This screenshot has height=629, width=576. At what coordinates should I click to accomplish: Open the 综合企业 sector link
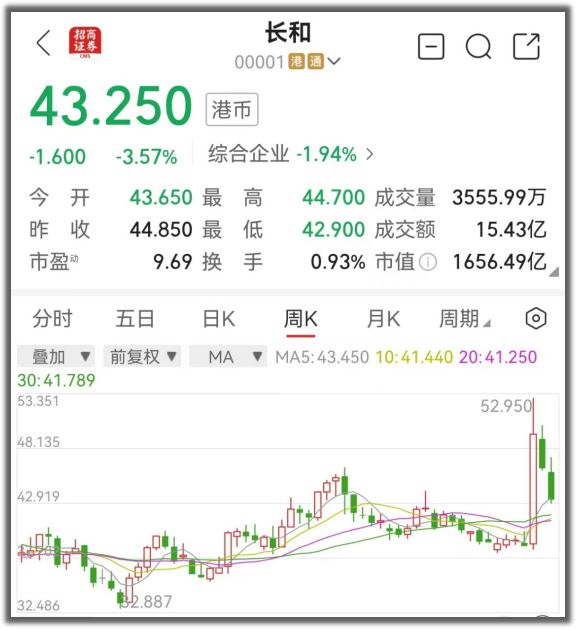tap(291, 154)
